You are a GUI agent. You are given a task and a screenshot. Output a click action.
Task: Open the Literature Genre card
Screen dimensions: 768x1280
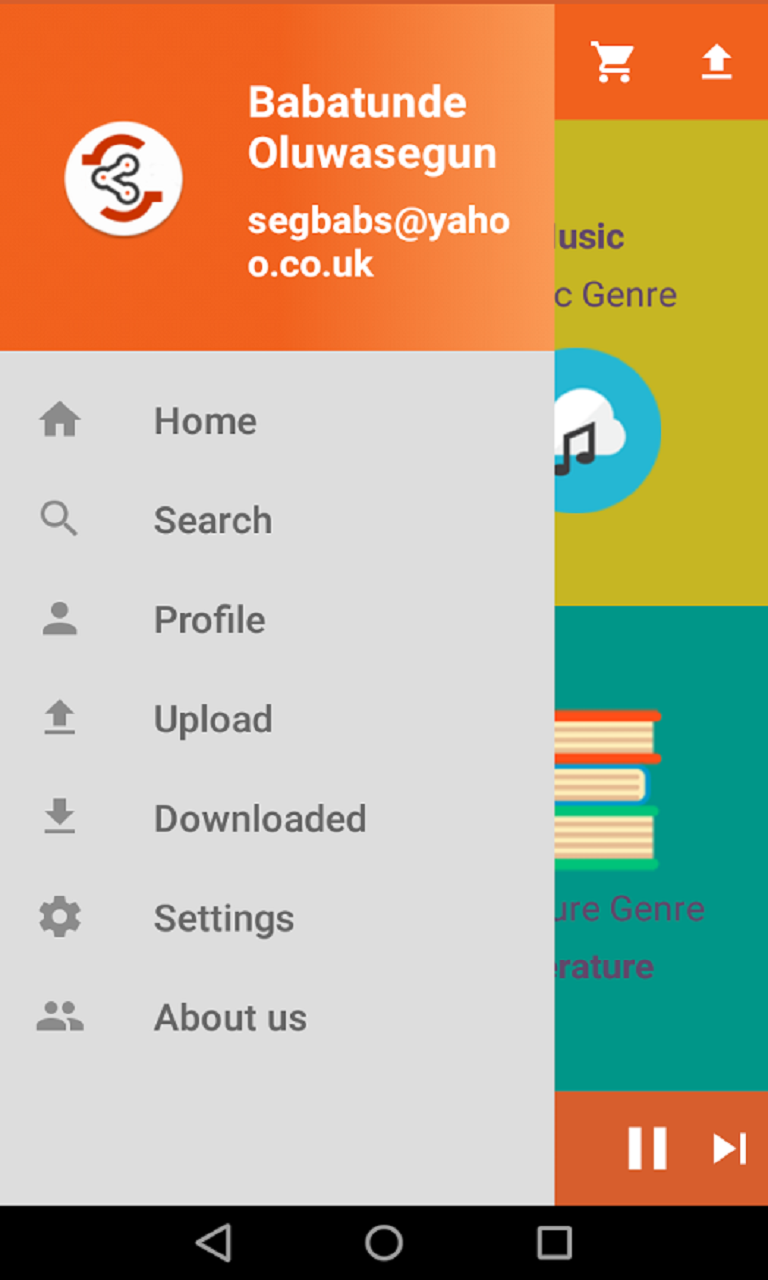coord(661,848)
